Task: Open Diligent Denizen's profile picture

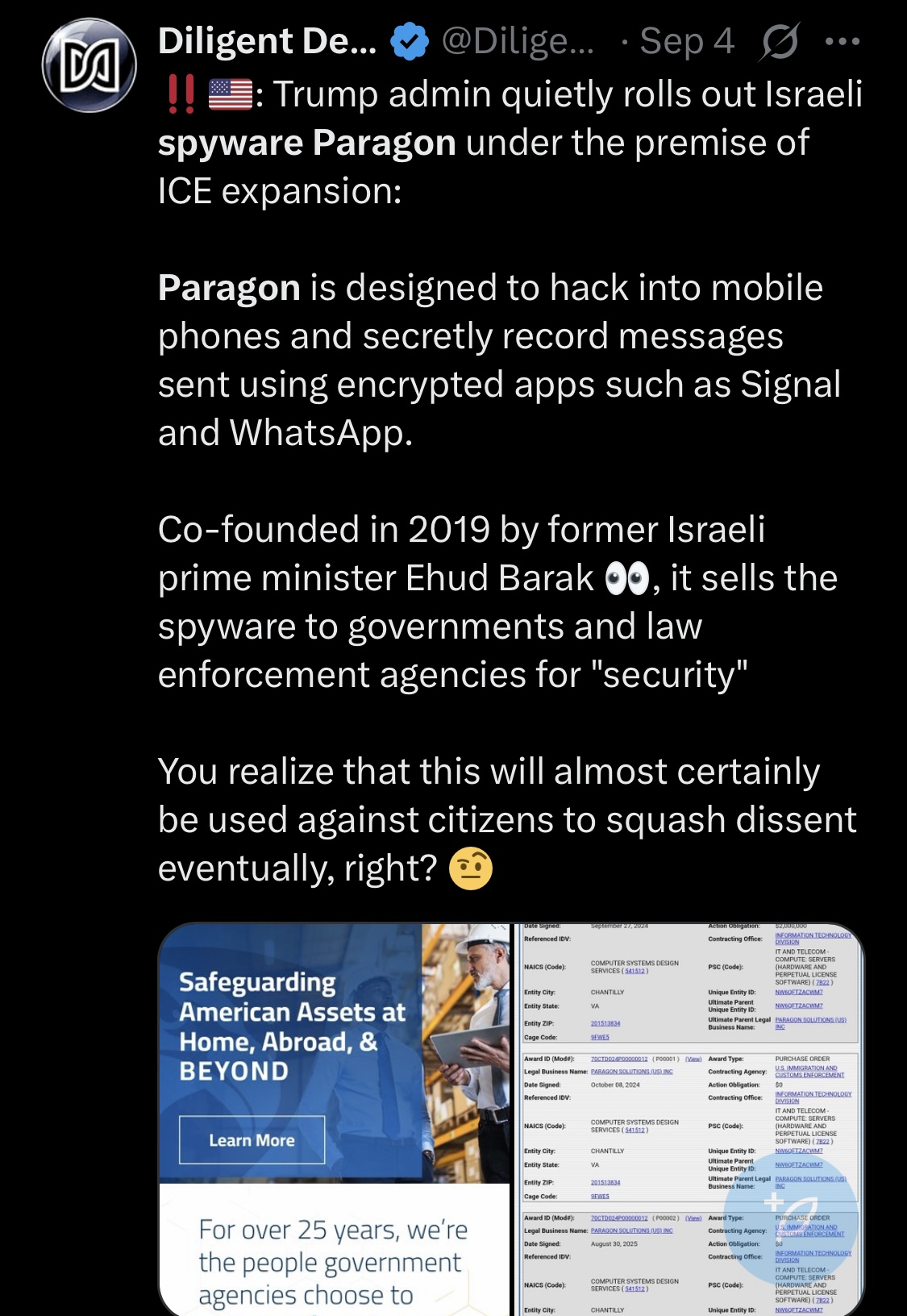Action: click(89, 65)
